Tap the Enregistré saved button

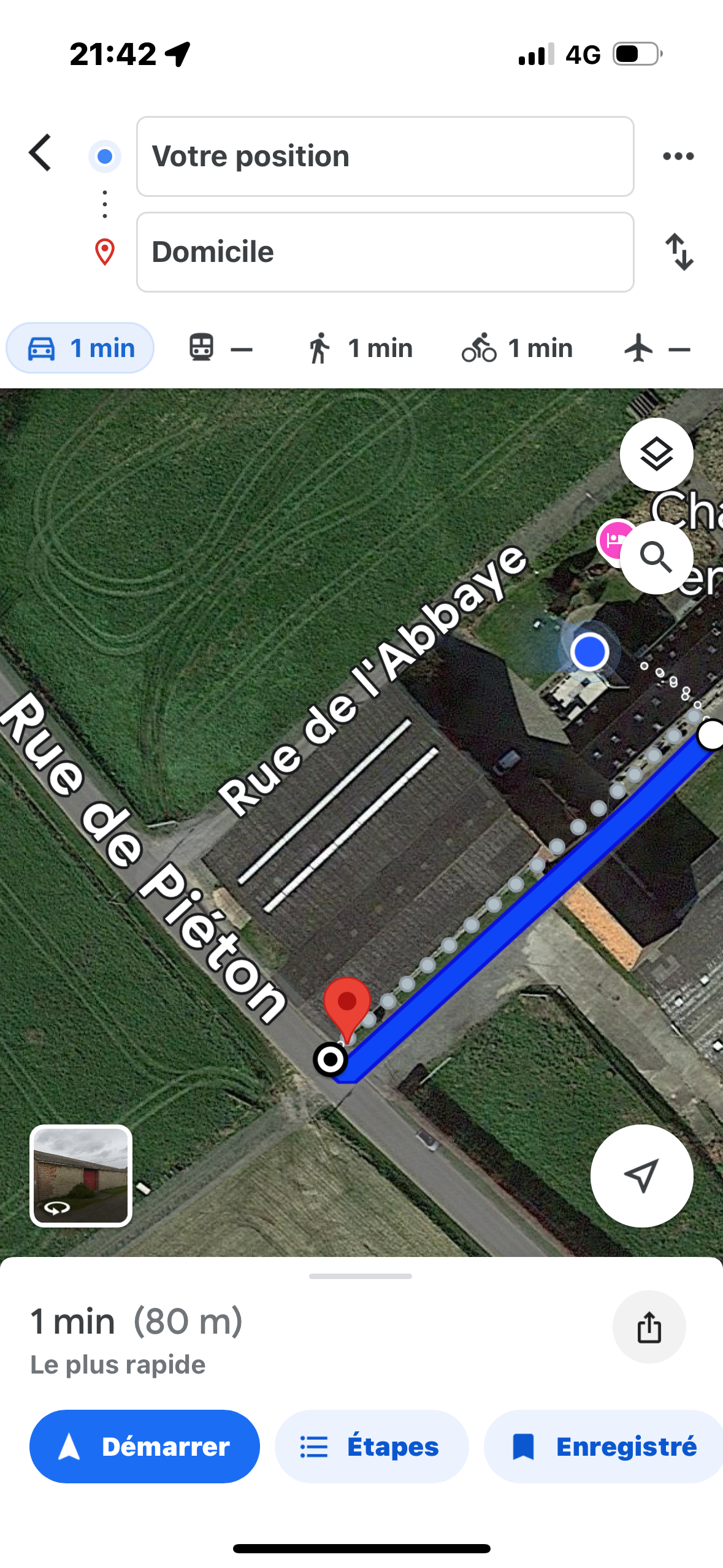(x=603, y=1447)
